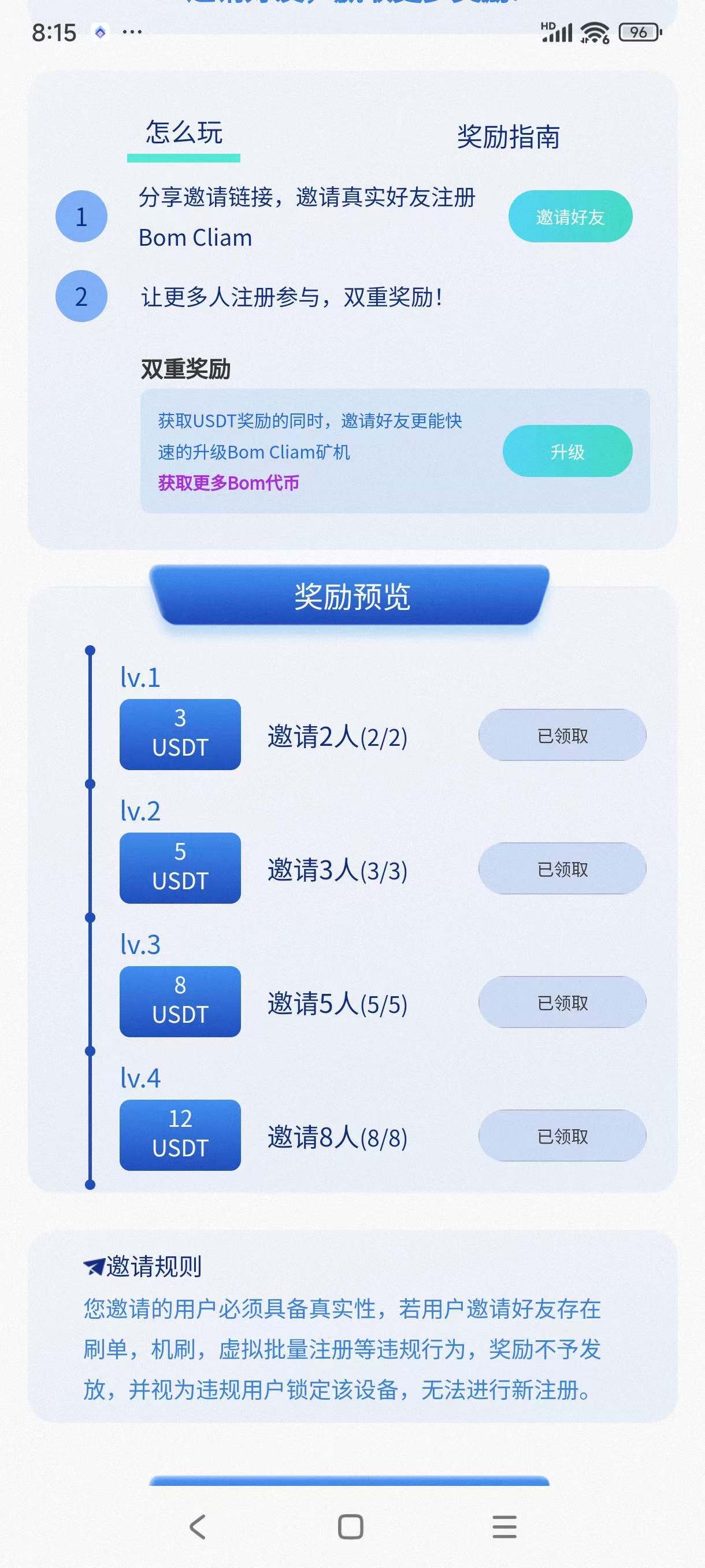Tap 已领取 for lv.3 reward
The image size is (705, 1568).
(562, 1002)
